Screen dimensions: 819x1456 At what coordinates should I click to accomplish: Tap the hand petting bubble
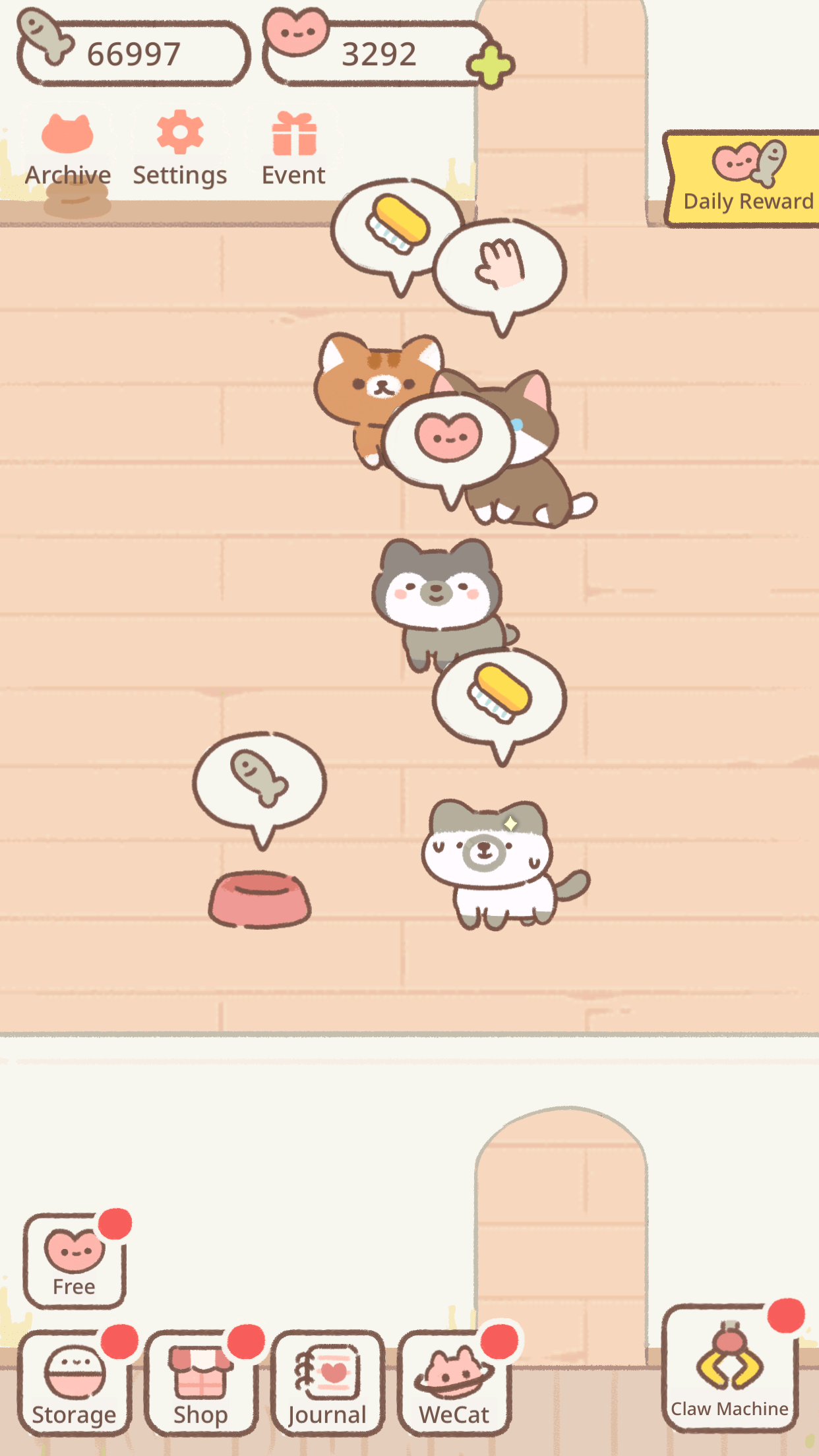point(501,267)
